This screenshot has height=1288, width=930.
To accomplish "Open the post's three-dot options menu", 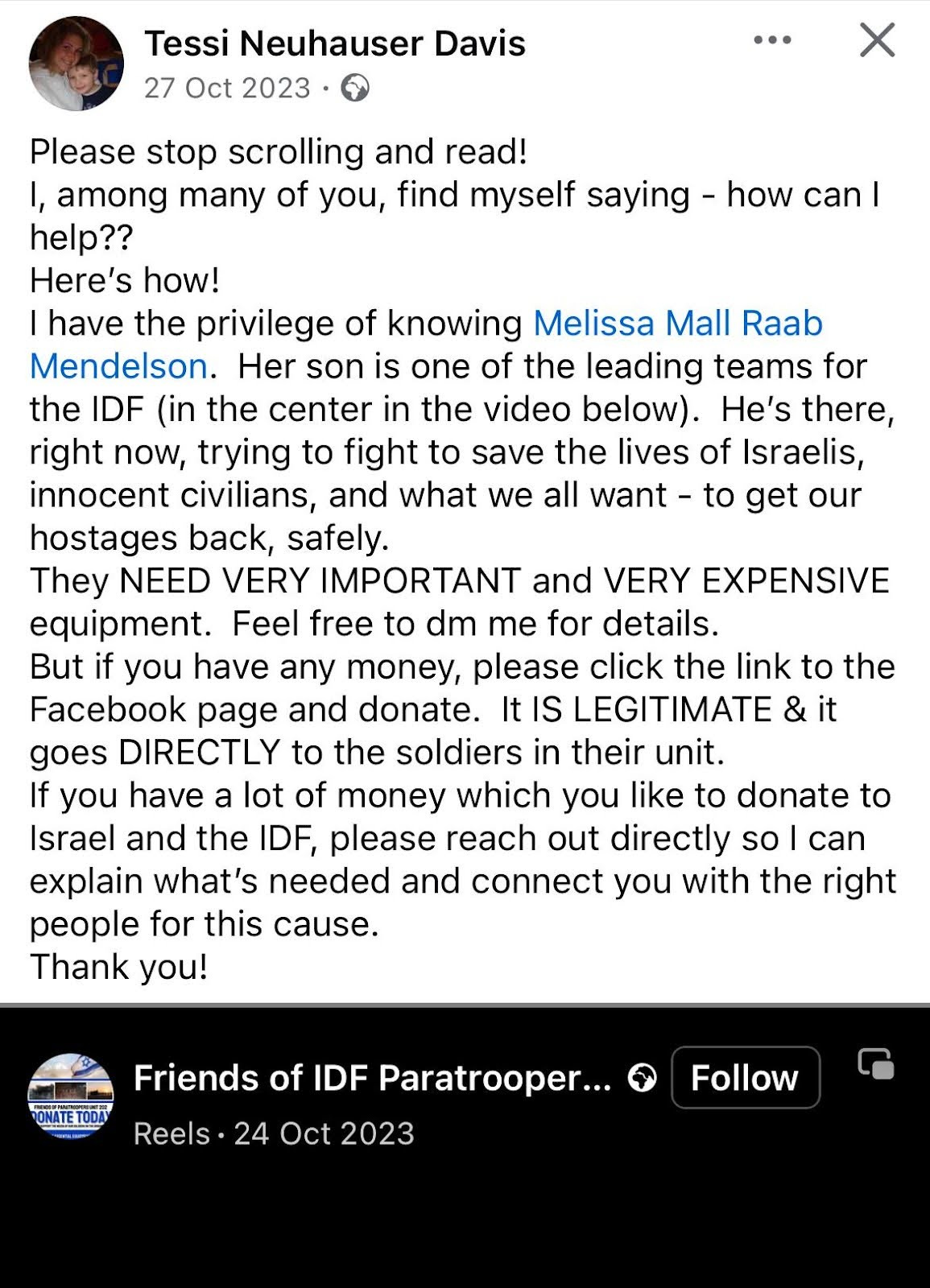I will (772, 40).
